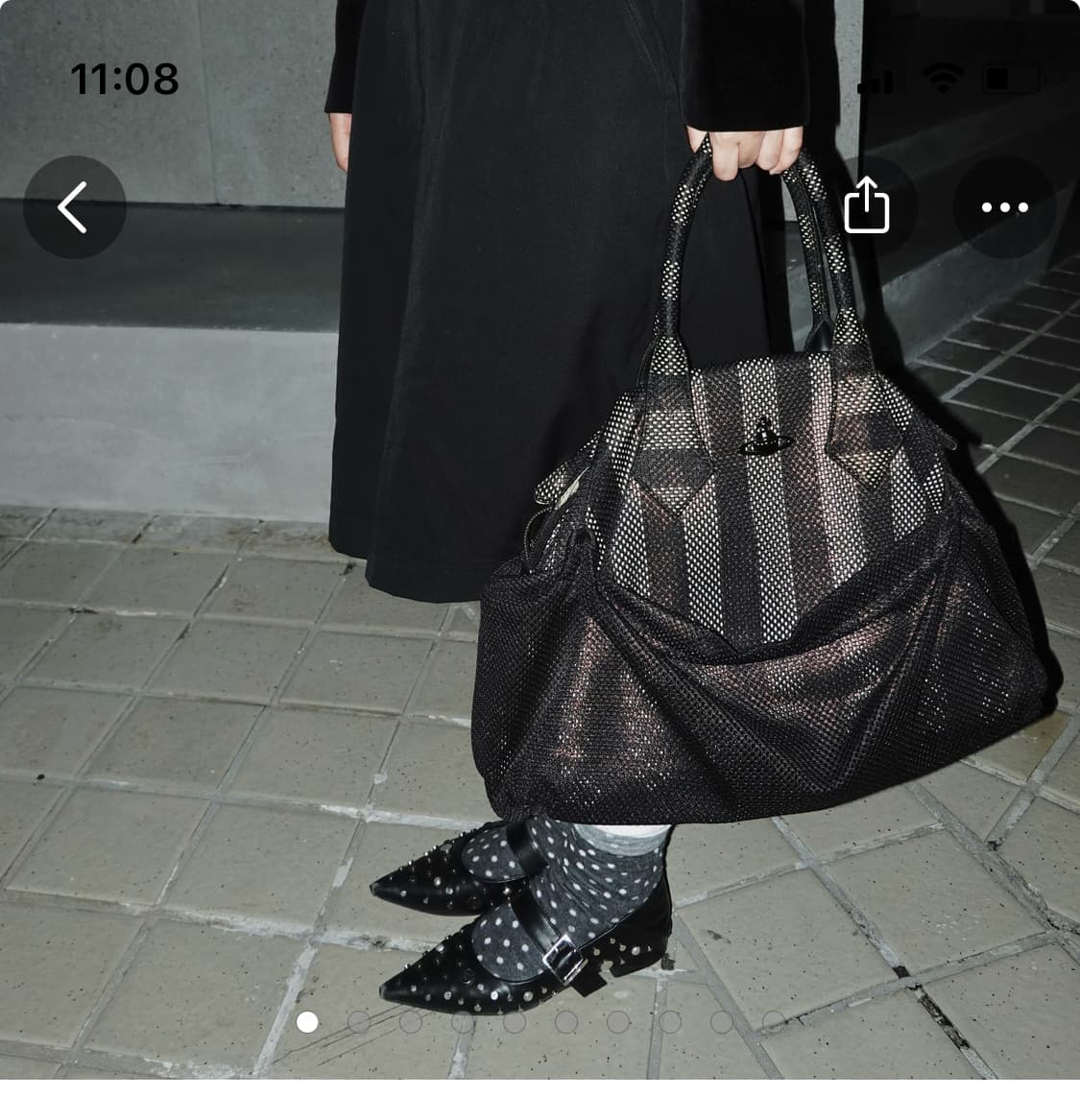Open the ellipsis more-options menu
Viewport: 1080px width, 1120px height.
pyautogui.click(x=1003, y=207)
